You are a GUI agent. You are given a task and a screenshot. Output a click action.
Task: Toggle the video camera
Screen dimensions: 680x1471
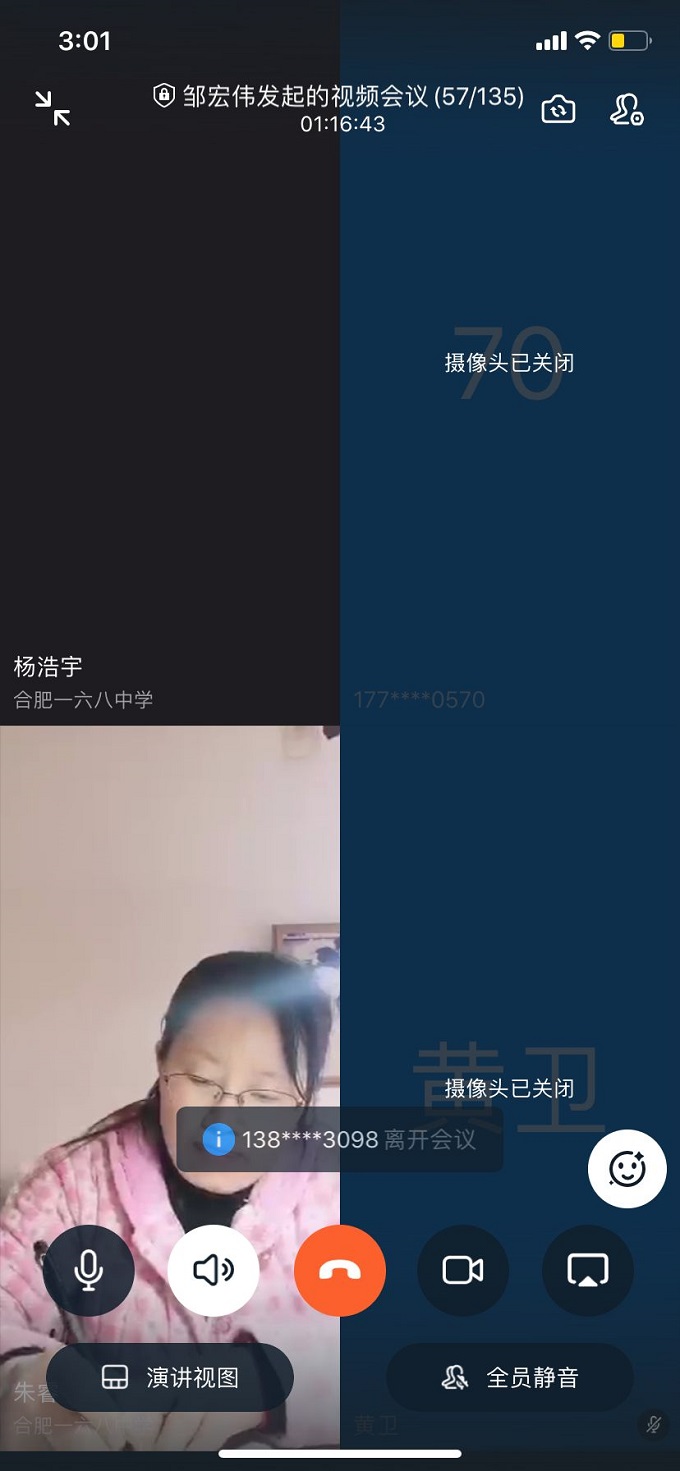pyautogui.click(x=463, y=1270)
